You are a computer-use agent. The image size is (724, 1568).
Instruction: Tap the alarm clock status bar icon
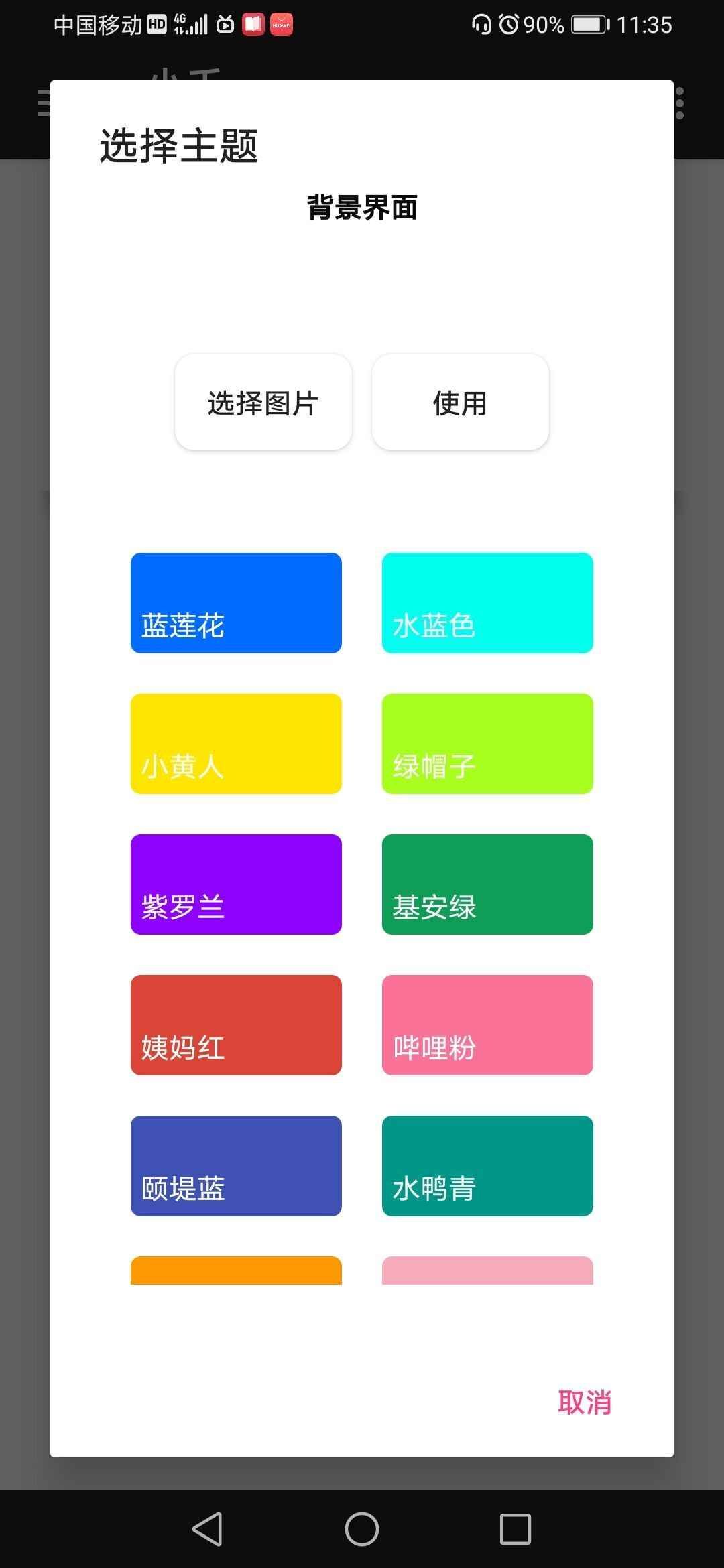[x=507, y=24]
